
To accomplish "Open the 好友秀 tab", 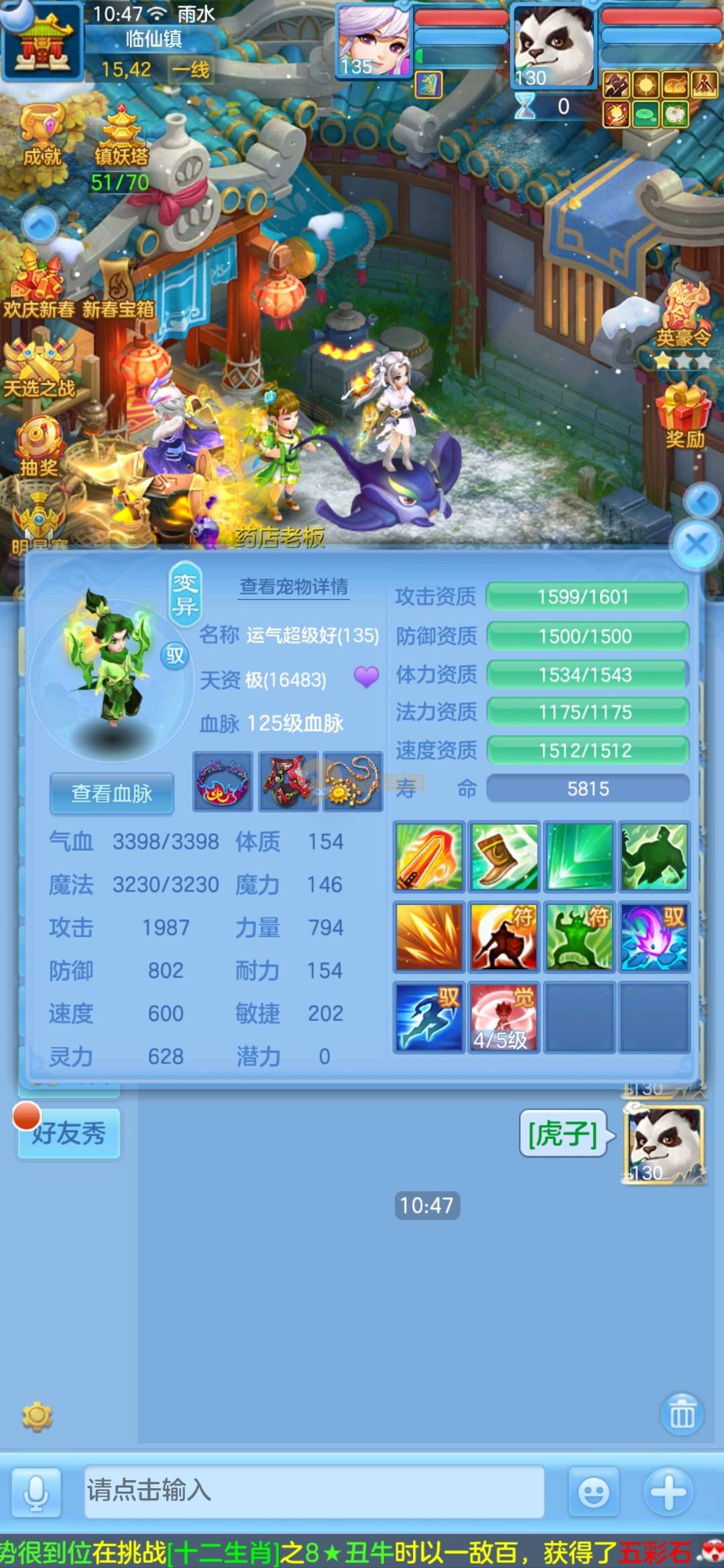I will click(69, 1134).
